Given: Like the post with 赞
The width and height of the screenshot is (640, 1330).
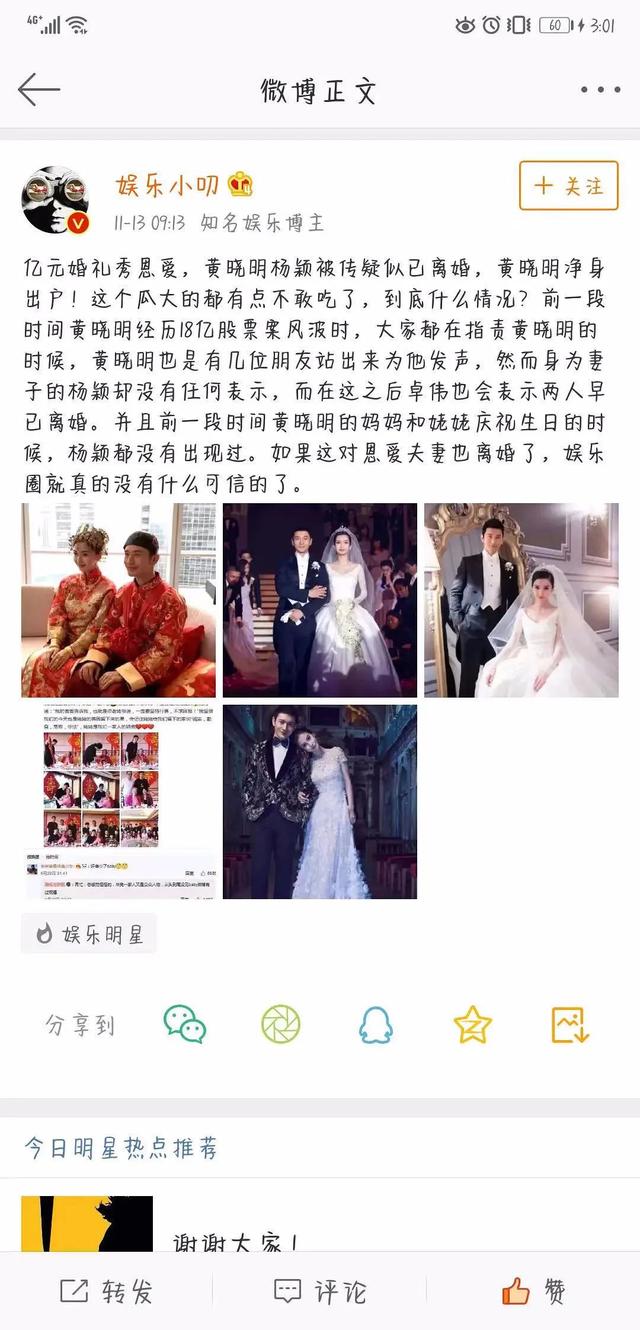Looking at the screenshot, I should (534, 1291).
